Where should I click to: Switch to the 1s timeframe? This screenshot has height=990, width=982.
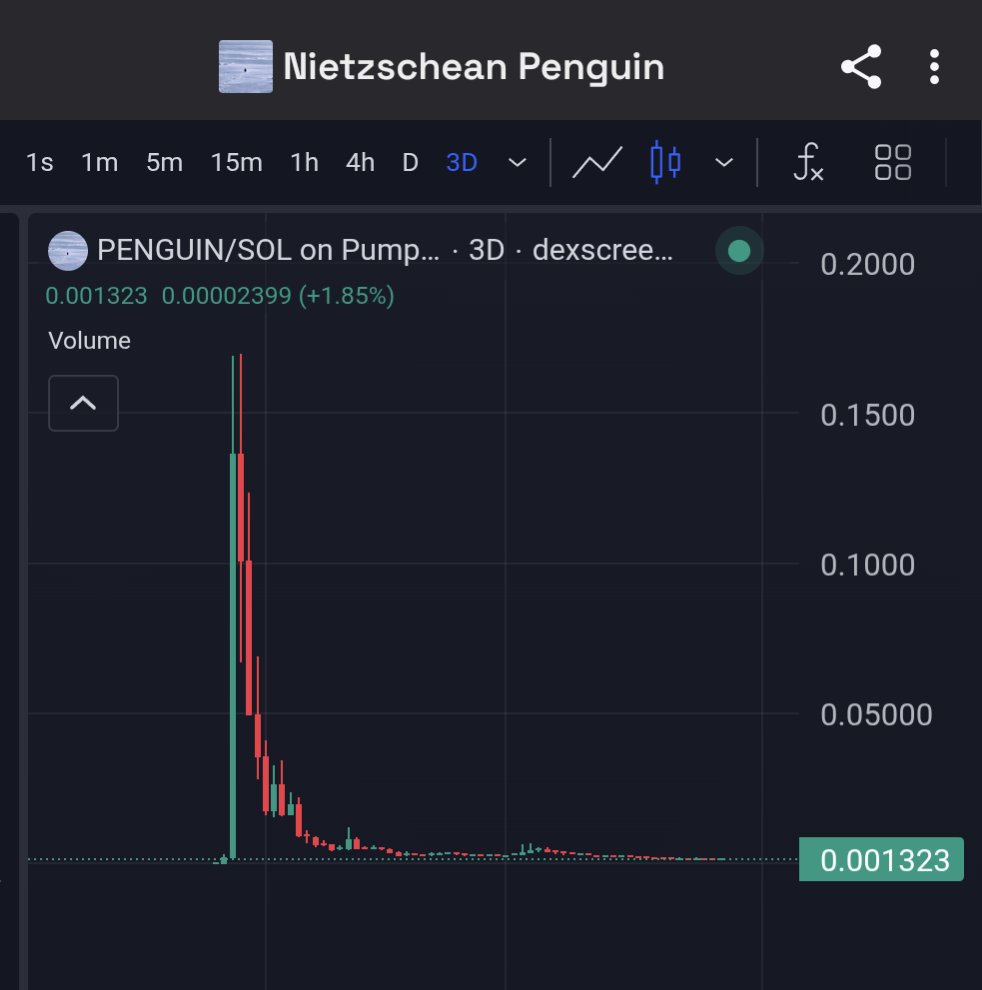39,163
